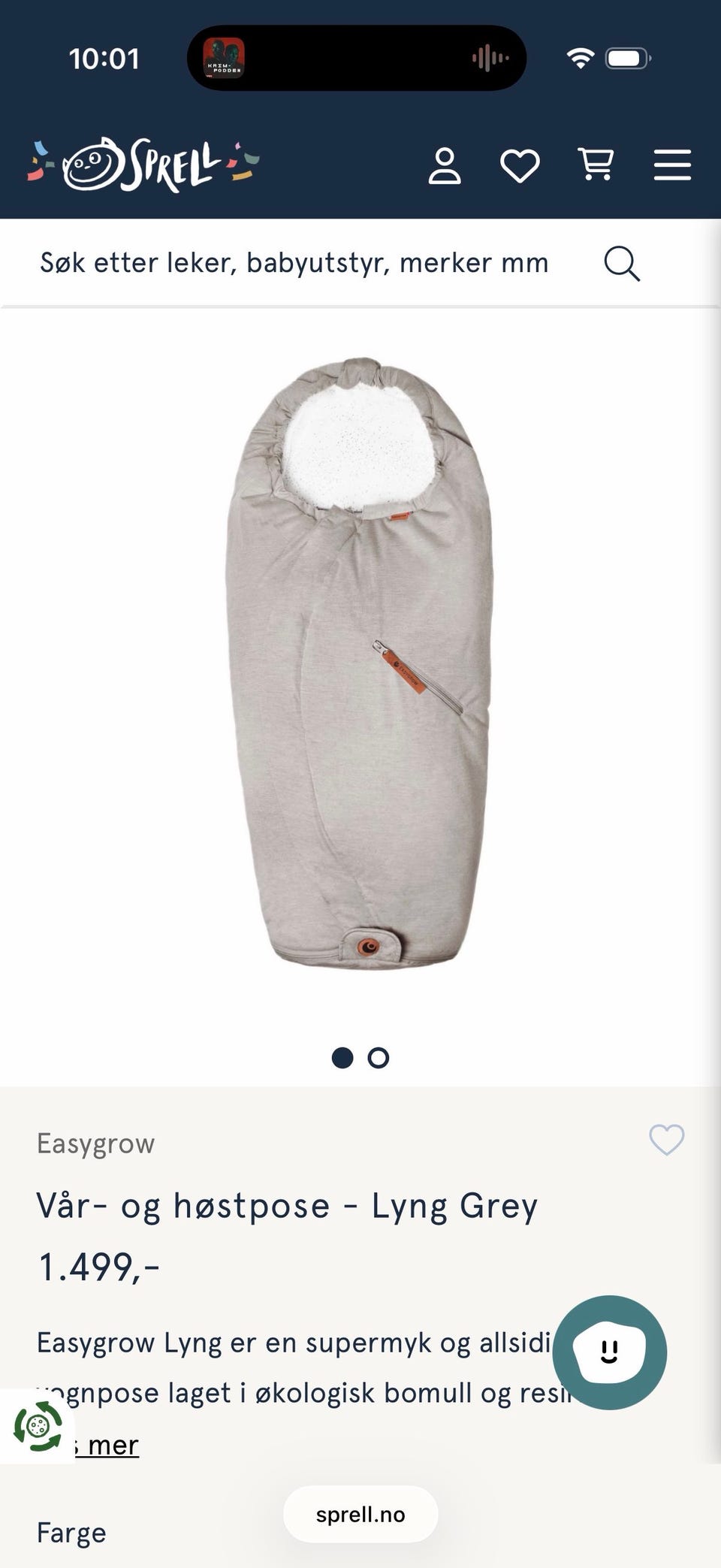Open the wishlist heart in header
721x1568 pixels.
click(520, 166)
